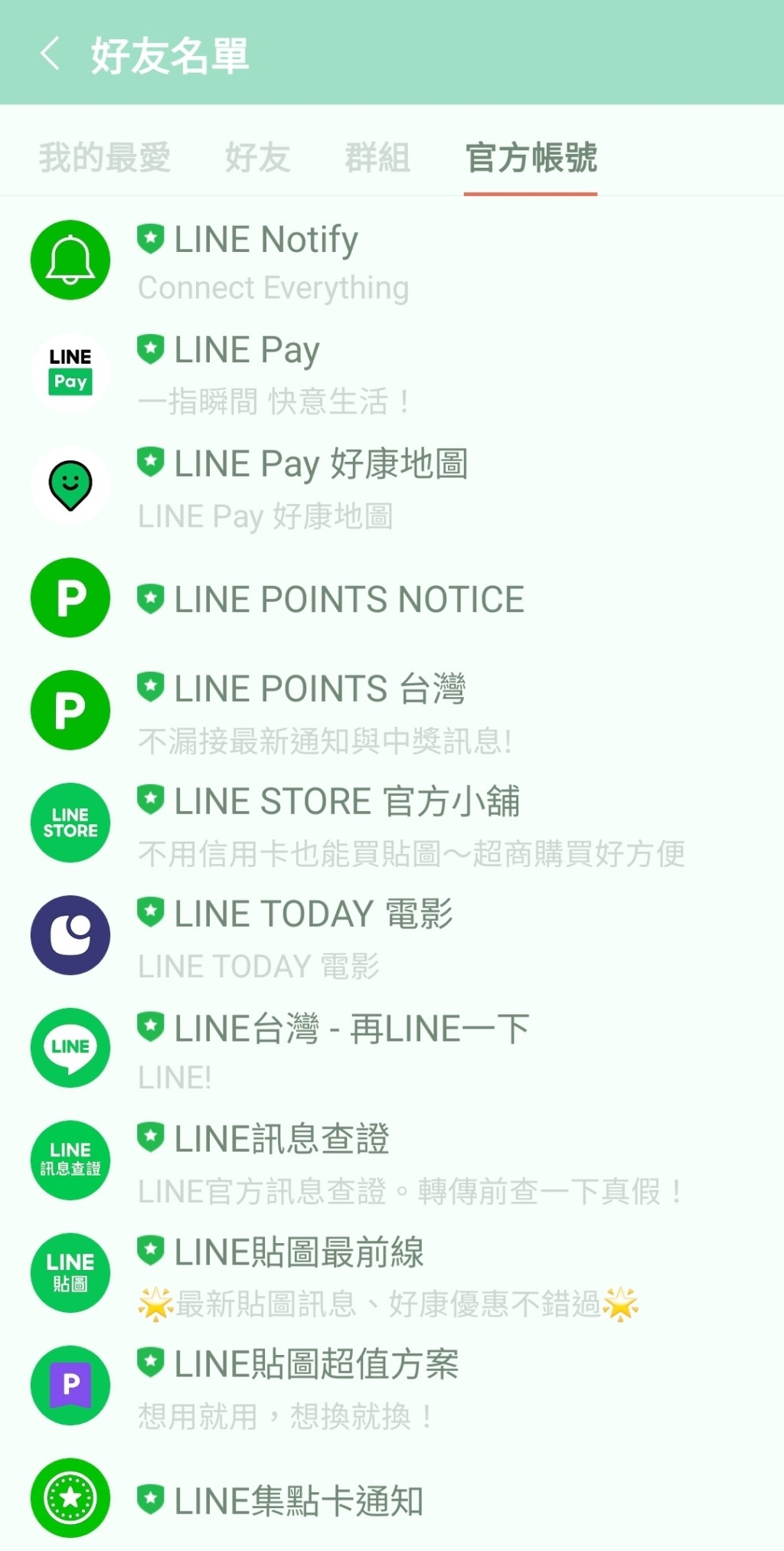Switch to the 我的最愛 tab

[x=105, y=158]
